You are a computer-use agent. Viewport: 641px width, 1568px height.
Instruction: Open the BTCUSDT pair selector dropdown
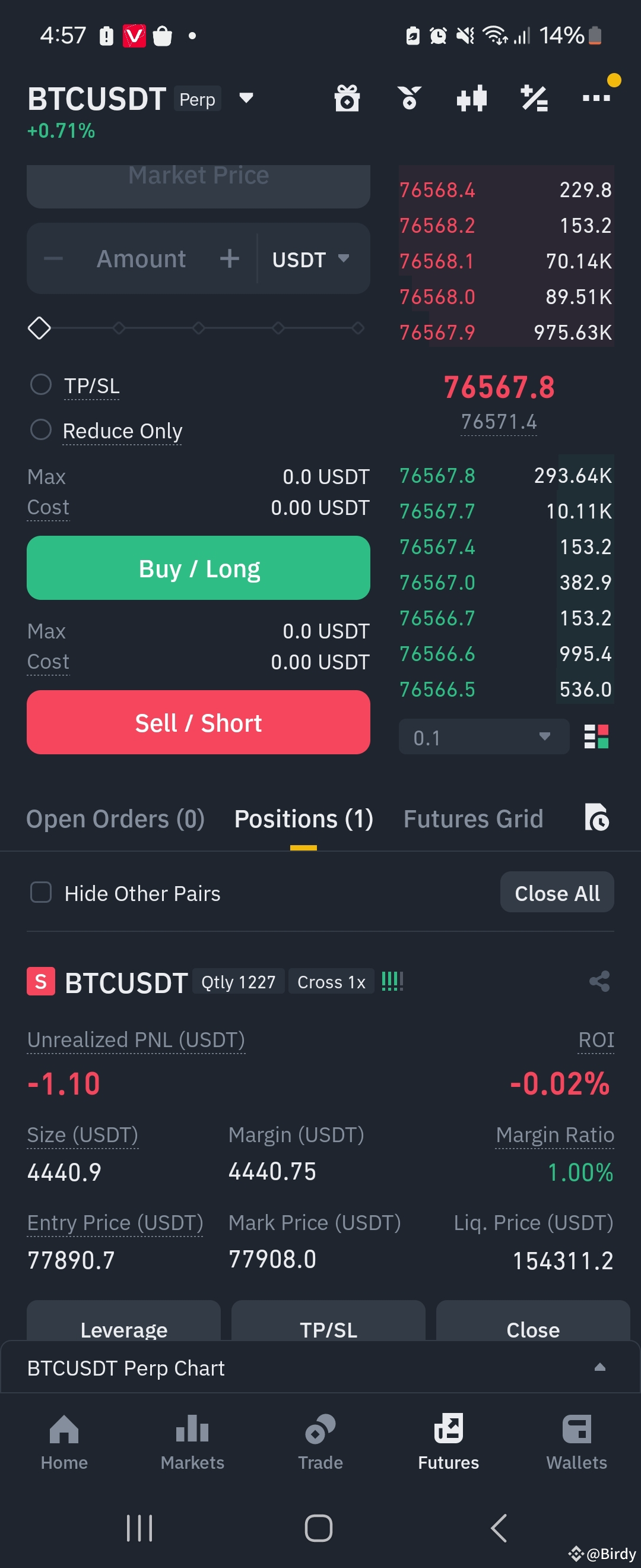[x=246, y=98]
